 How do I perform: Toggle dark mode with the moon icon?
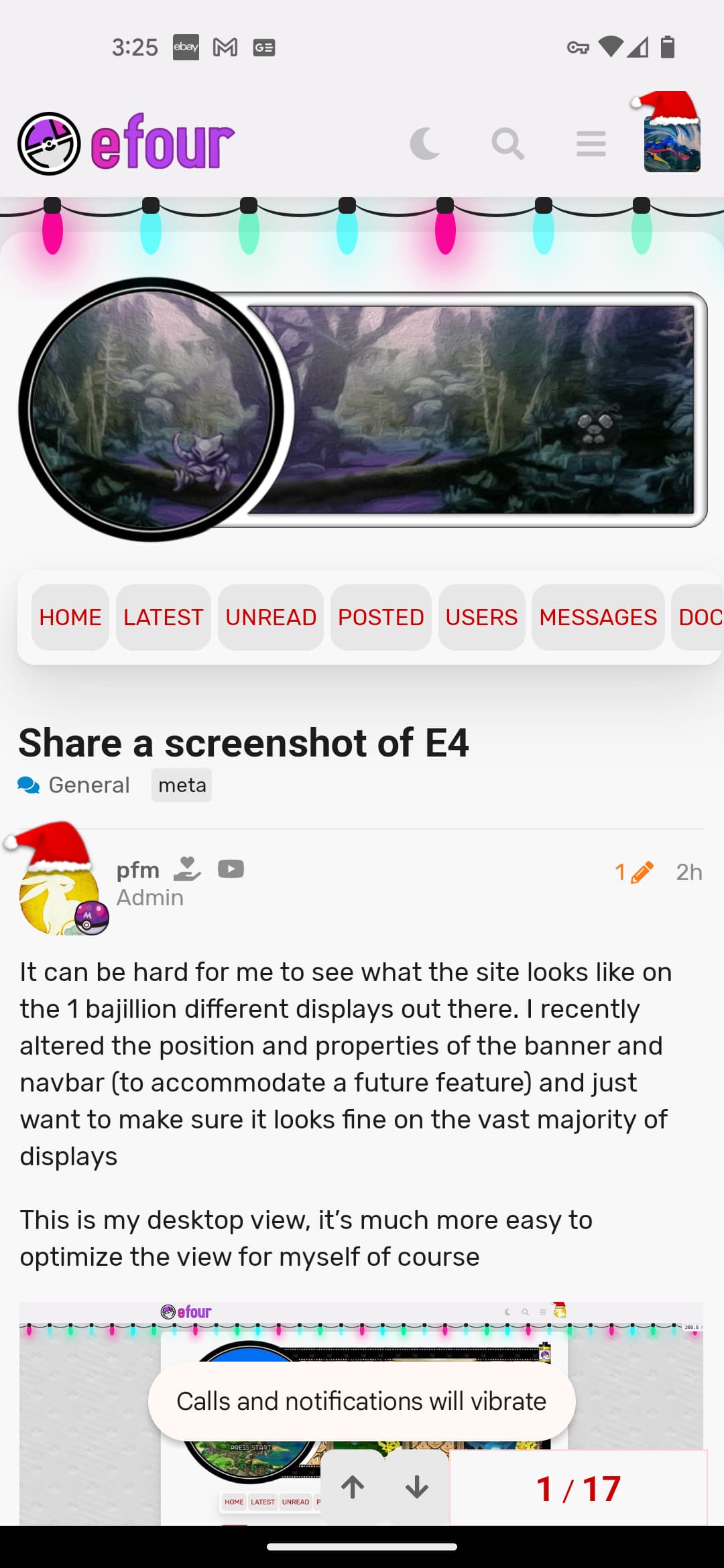coord(425,143)
